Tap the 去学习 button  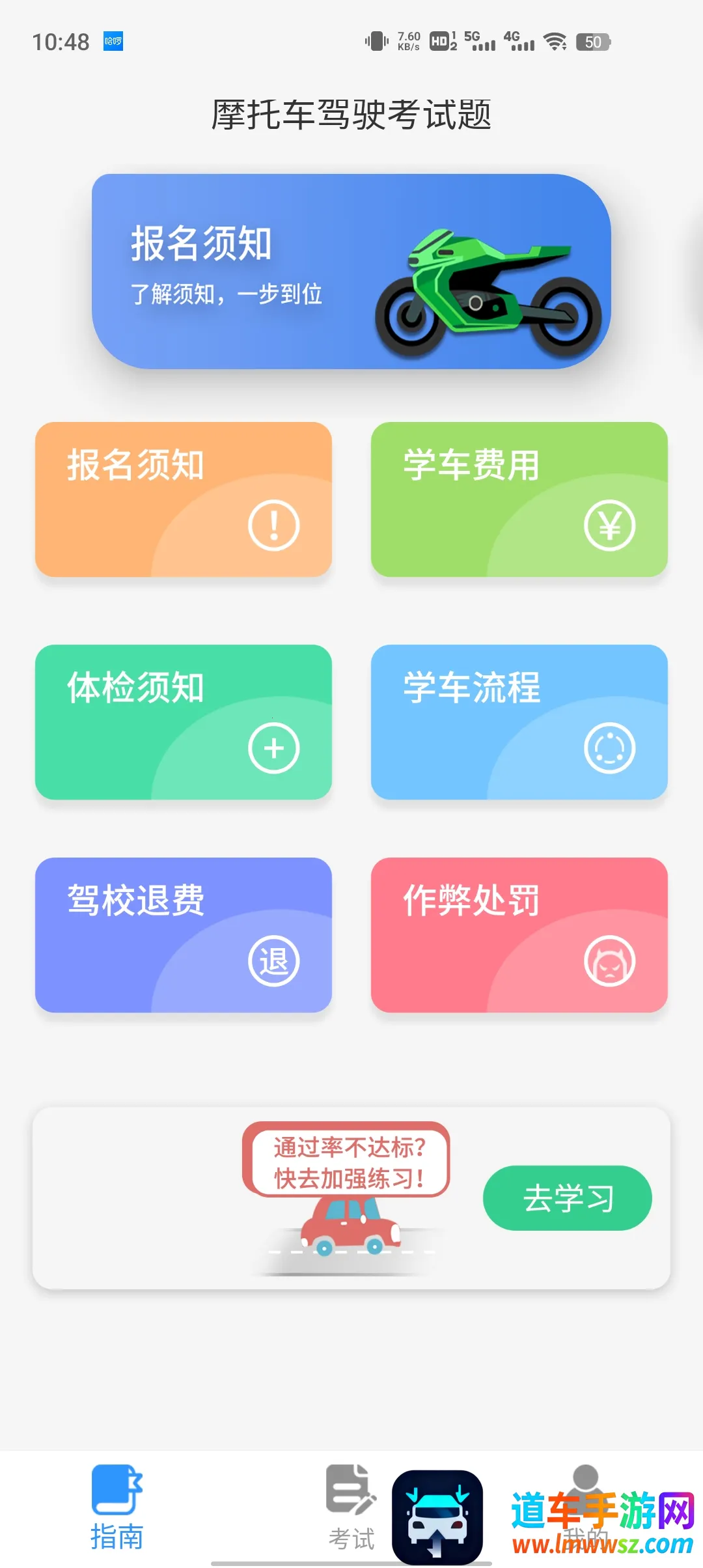click(x=567, y=1197)
